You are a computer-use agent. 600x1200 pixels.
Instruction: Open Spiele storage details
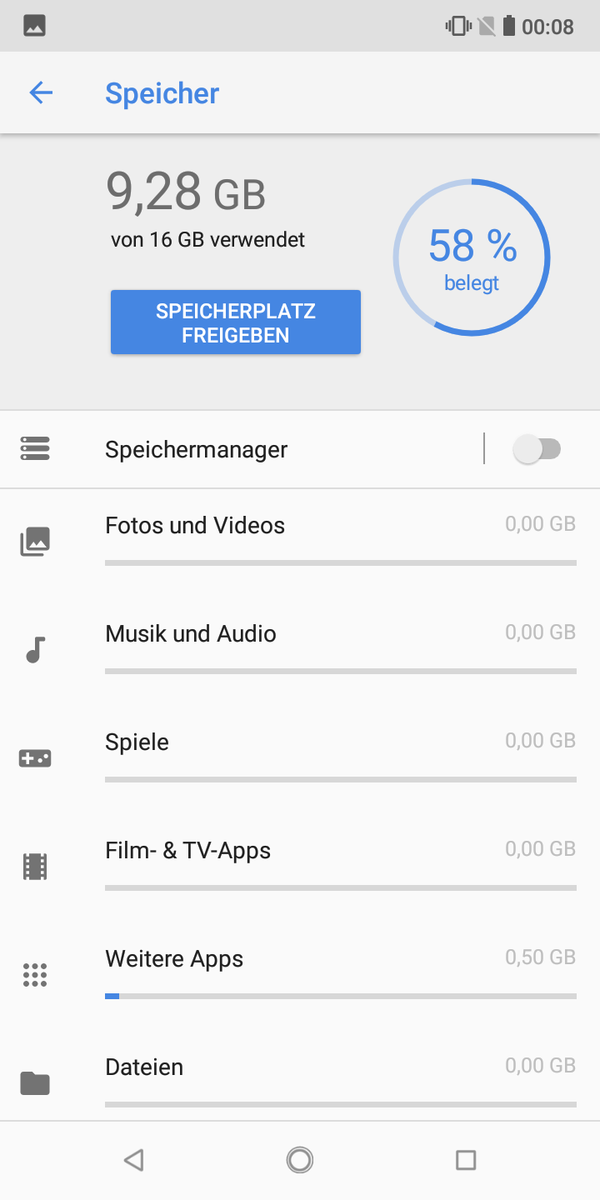(300, 758)
